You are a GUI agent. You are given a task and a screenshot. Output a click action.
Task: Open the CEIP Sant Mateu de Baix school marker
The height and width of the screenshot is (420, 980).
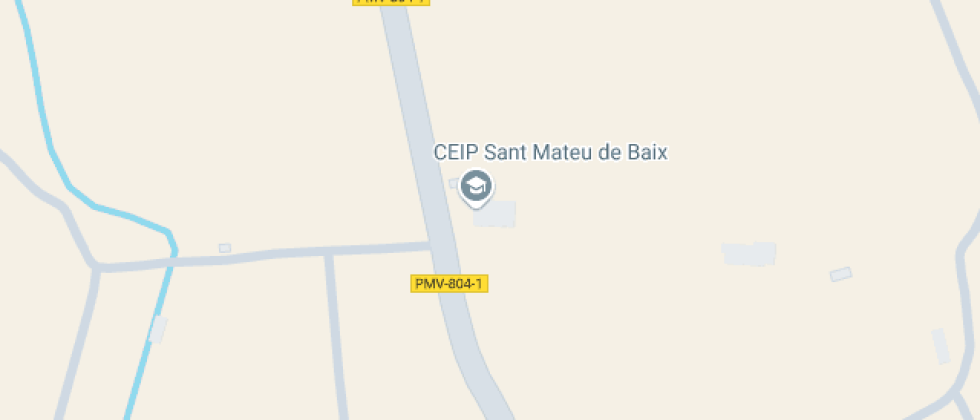[x=476, y=186]
